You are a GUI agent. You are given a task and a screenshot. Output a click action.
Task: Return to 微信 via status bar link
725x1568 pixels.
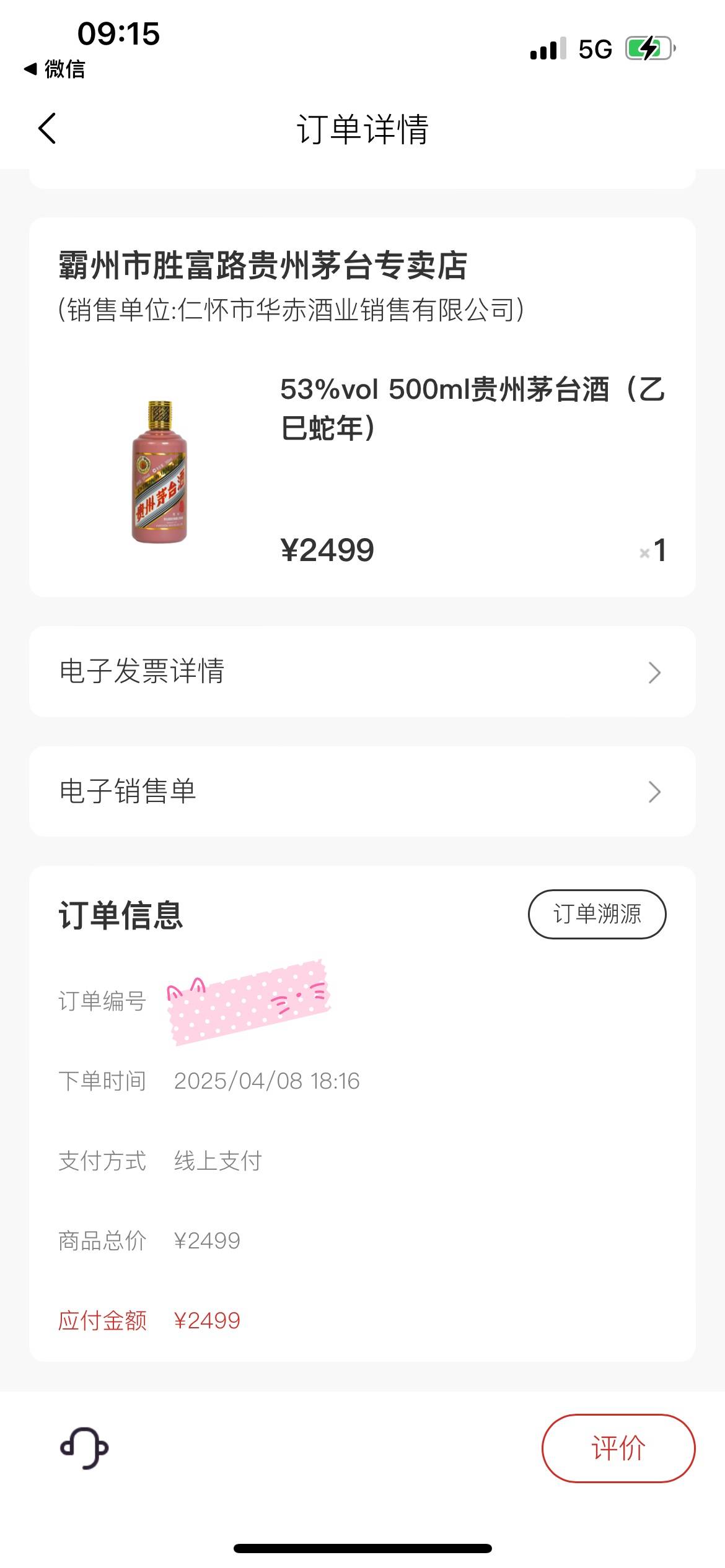coord(56,69)
